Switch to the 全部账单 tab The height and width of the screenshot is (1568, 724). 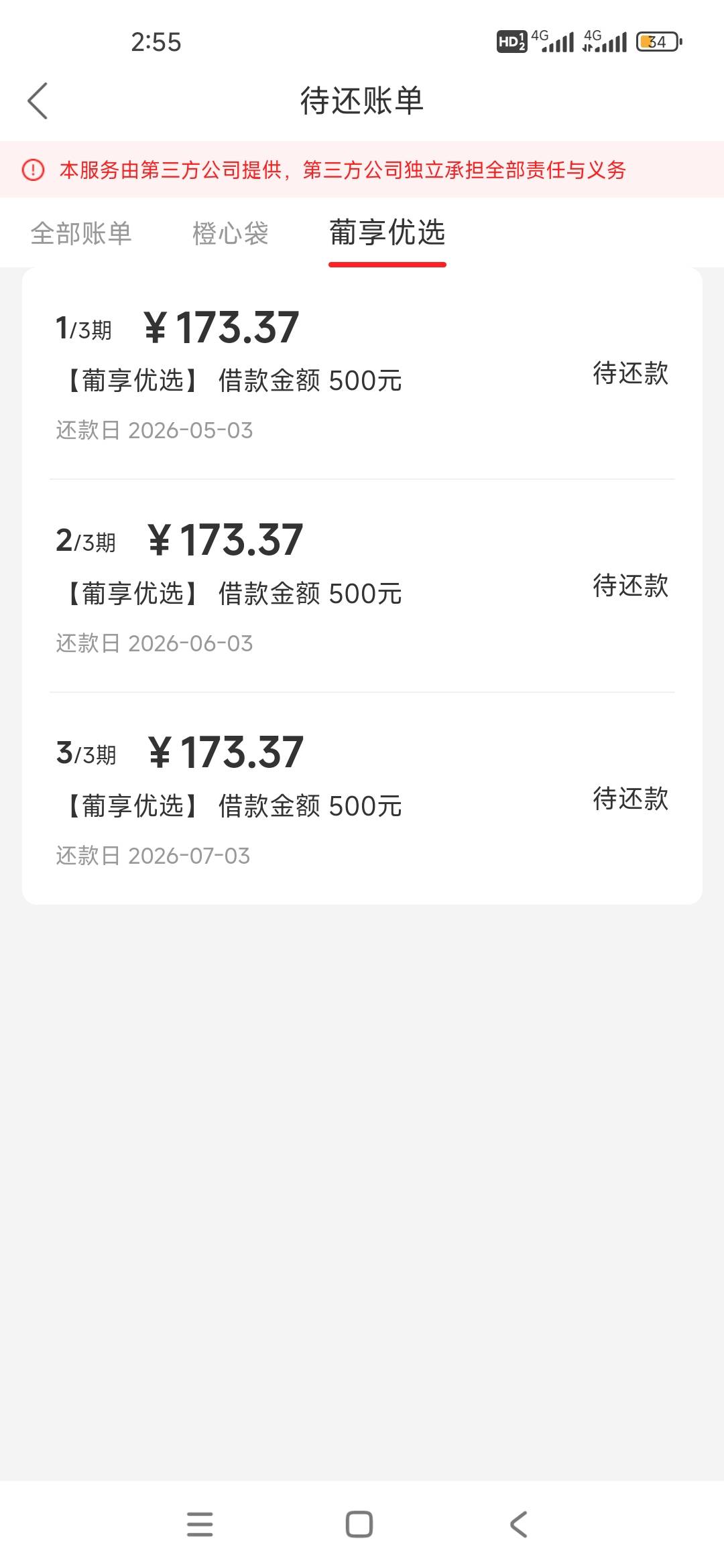tap(81, 234)
